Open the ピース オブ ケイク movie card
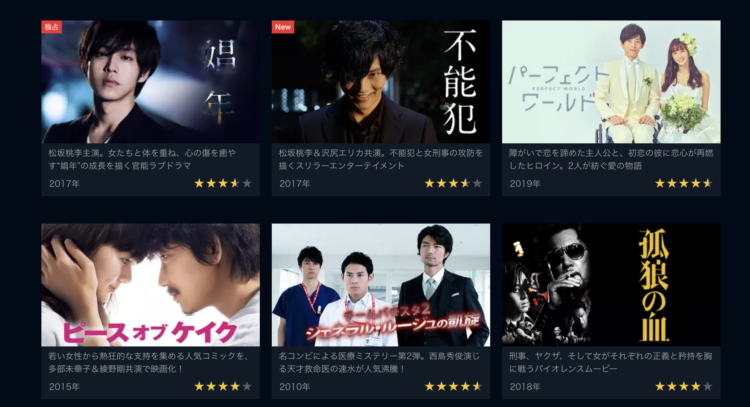The width and height of the screenshot is (750, 407). tap(150, 285)
